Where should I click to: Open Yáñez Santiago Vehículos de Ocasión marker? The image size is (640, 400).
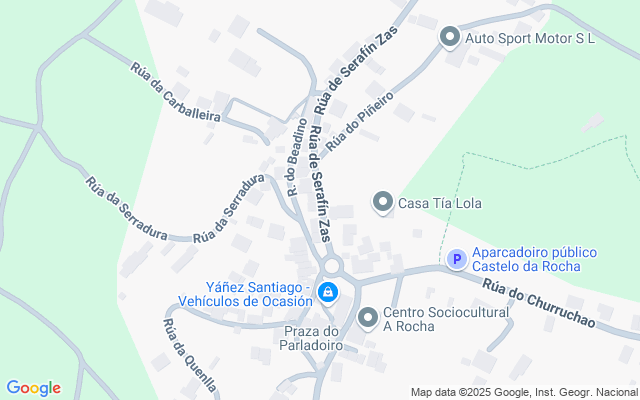[327, 292]
